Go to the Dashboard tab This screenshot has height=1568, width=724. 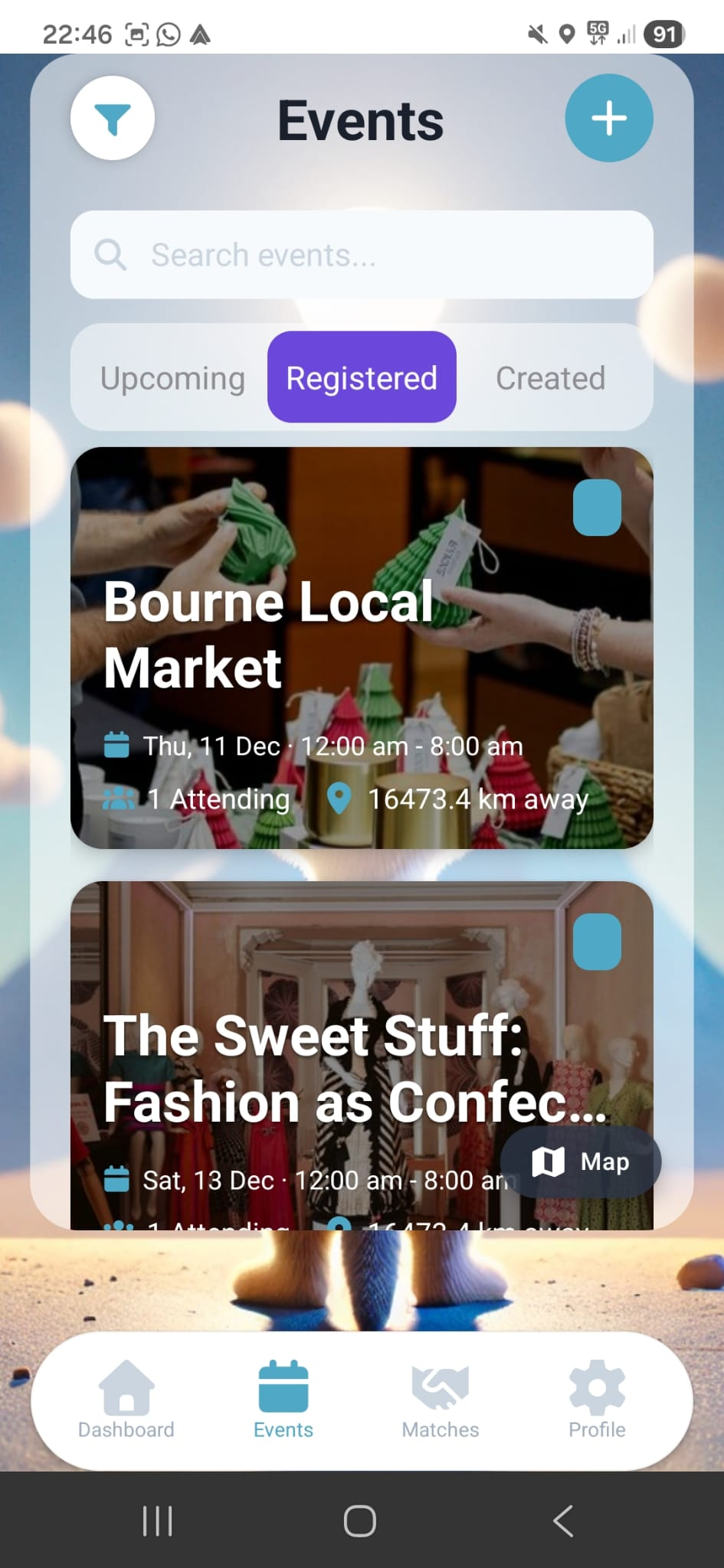pyautogui.click(x=126, y=1400)
